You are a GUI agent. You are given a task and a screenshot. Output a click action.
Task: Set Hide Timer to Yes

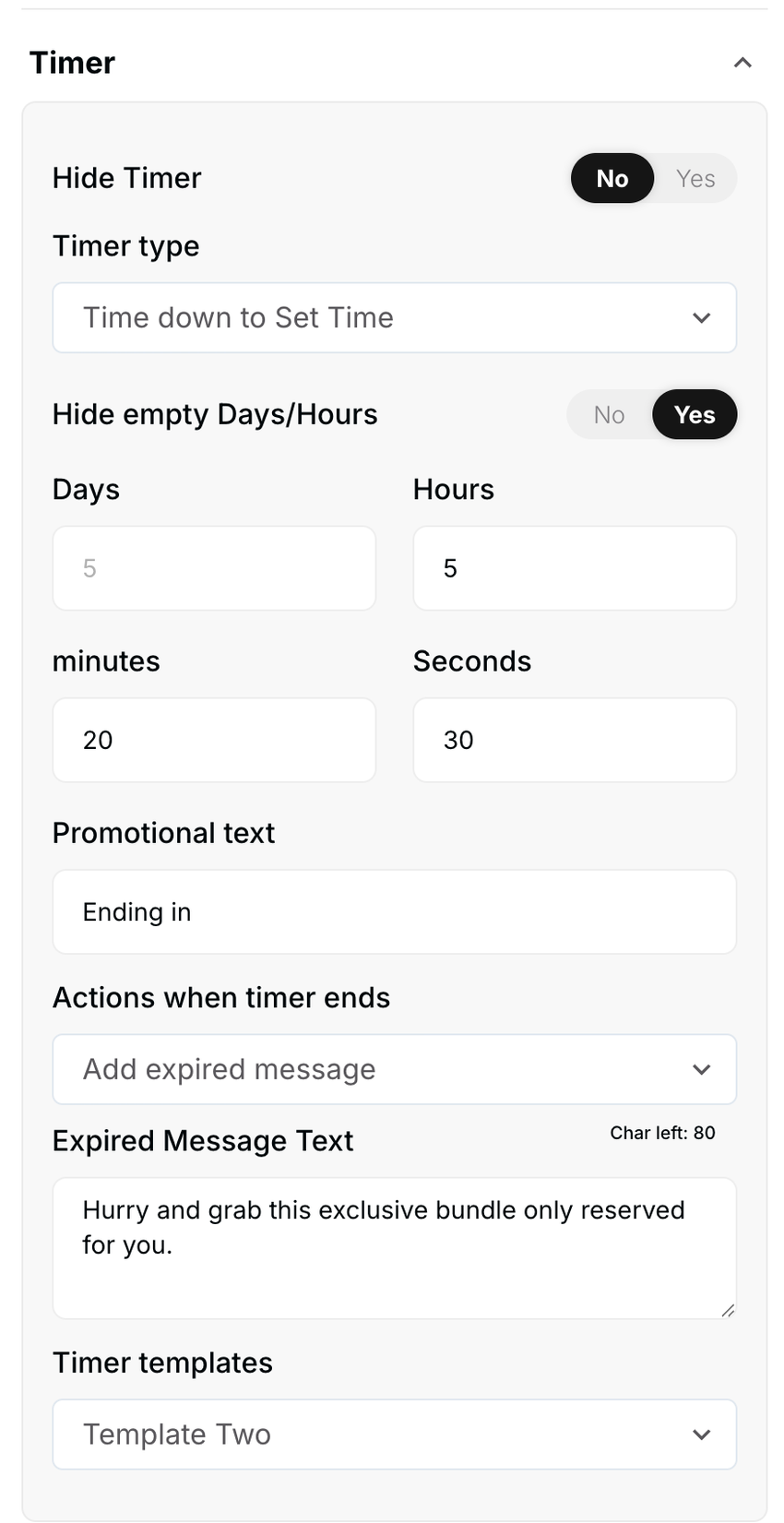coord(695,179)
